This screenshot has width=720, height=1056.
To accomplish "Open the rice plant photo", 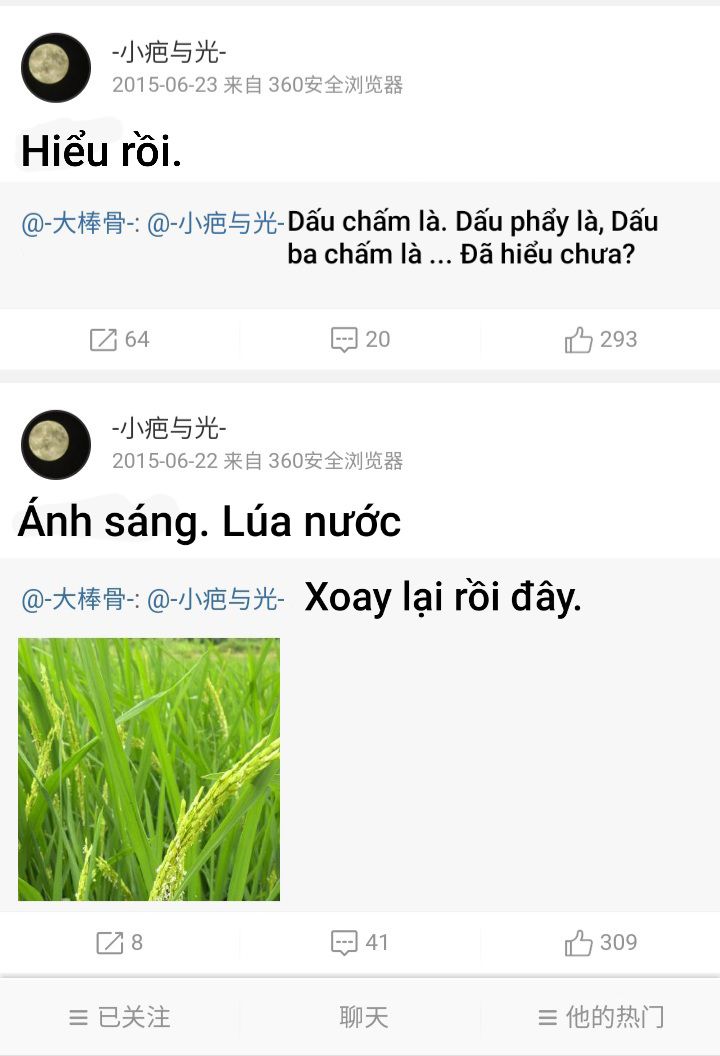I will tap(149, 769).
